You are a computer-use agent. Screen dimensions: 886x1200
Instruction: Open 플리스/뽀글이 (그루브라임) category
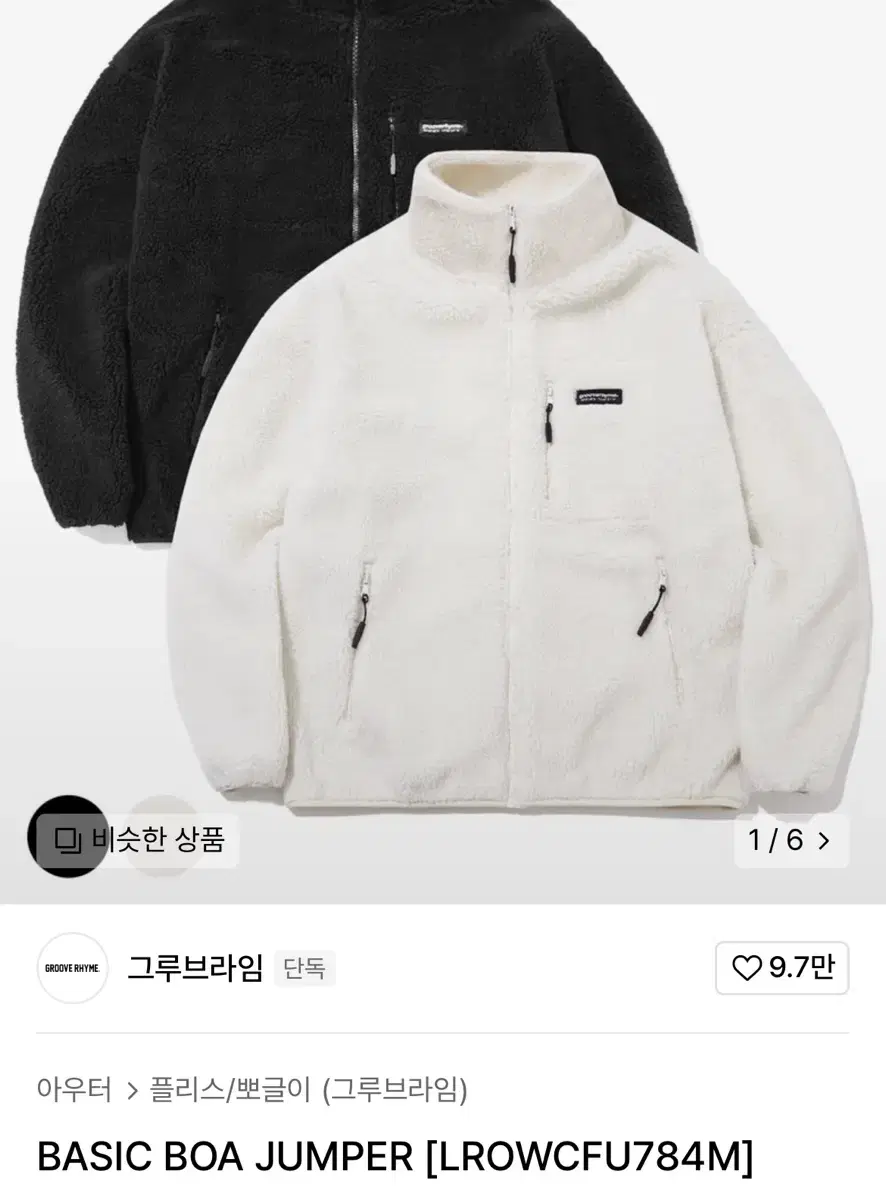(x=308, y=1088)
